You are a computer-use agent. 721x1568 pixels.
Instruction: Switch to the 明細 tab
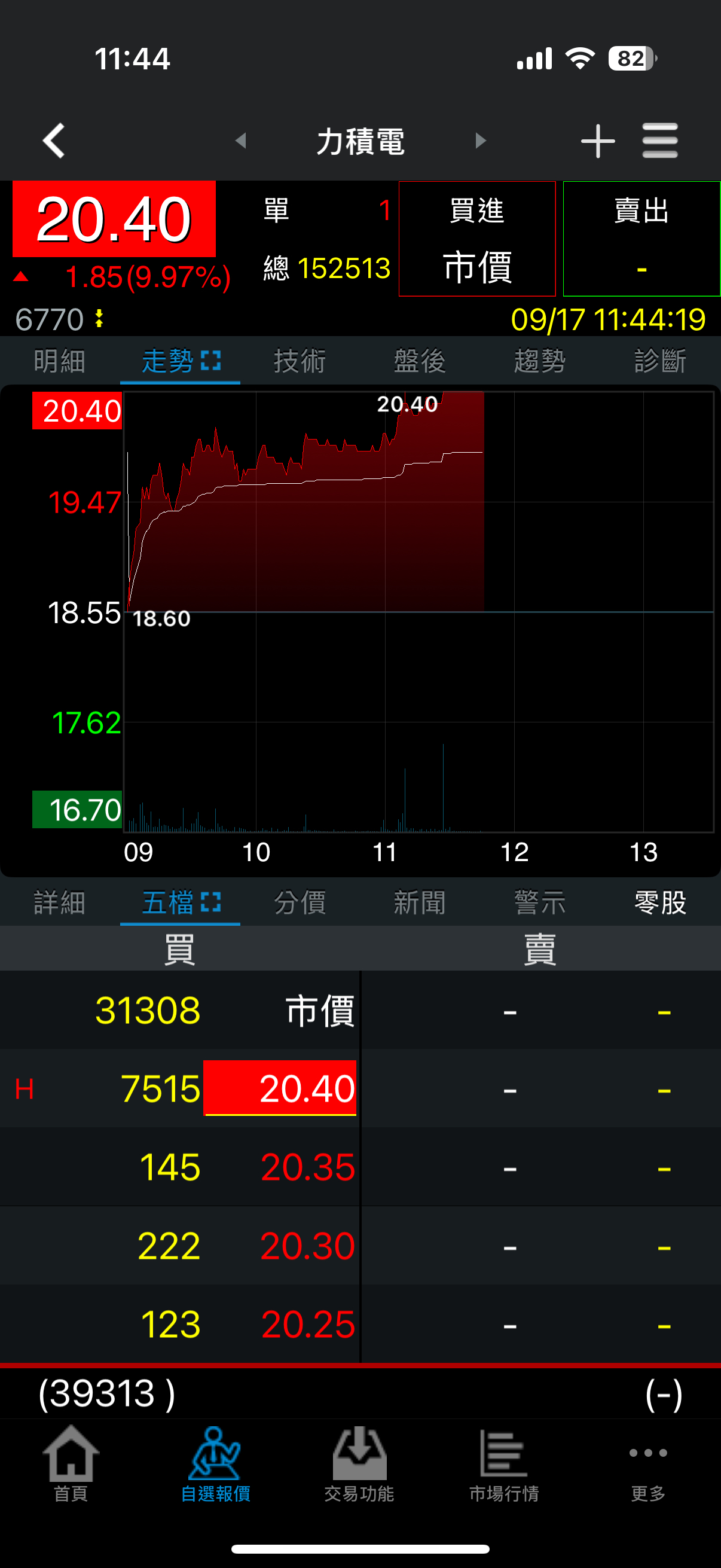click(x=60, y=362)
